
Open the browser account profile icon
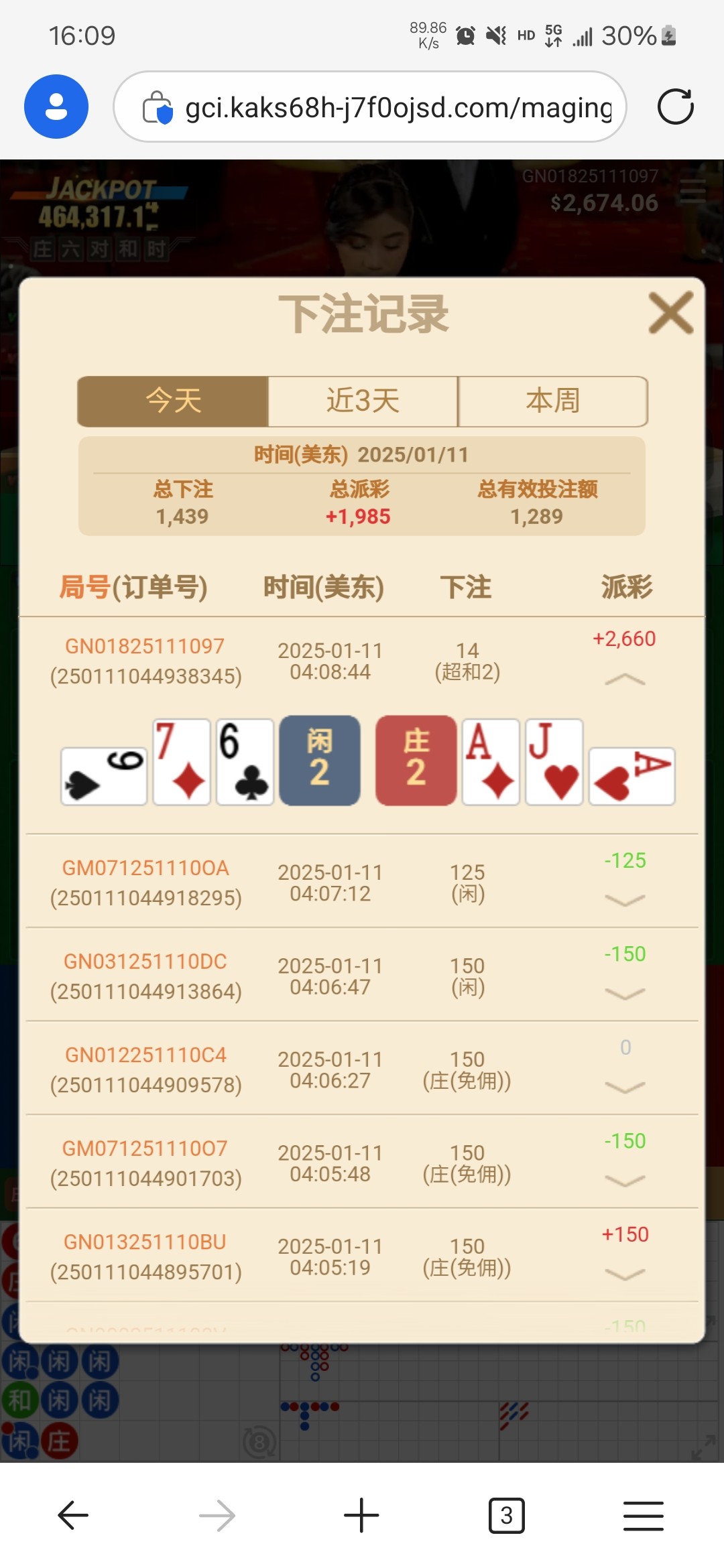(56, 107)
